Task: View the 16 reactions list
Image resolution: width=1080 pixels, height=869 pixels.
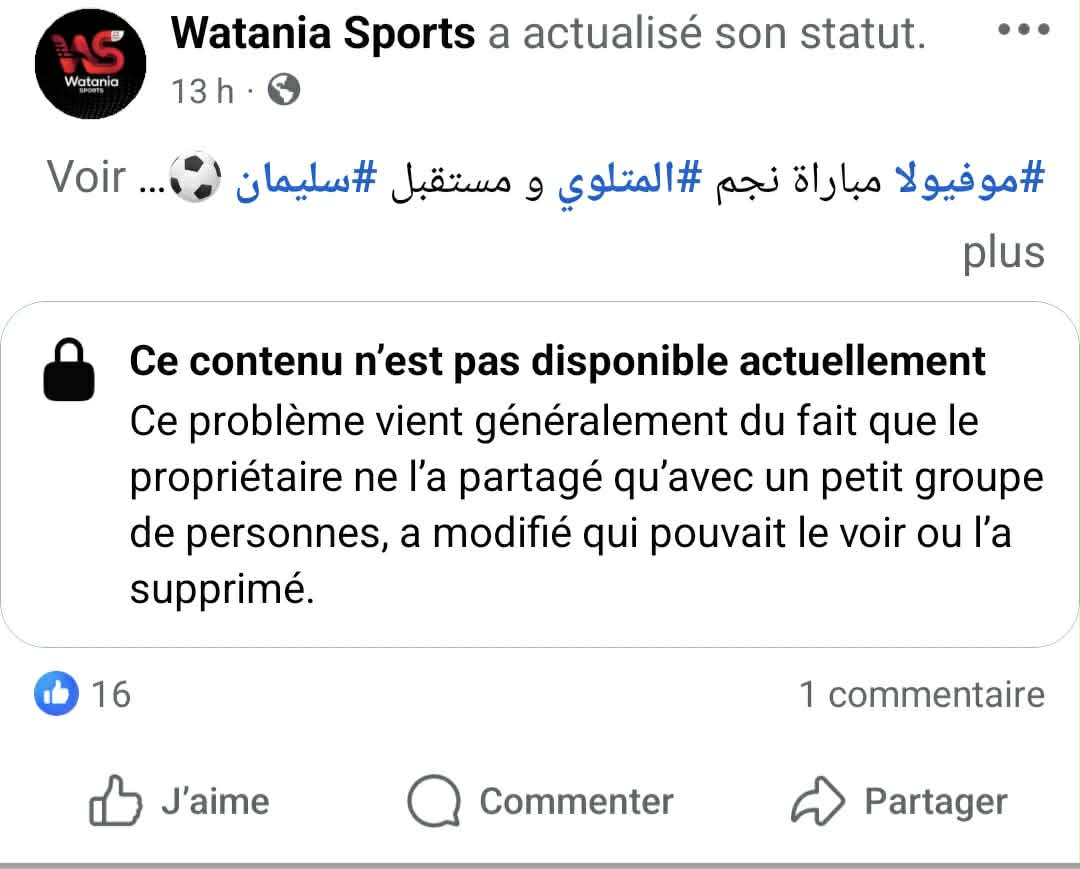Action: (83, 694)
